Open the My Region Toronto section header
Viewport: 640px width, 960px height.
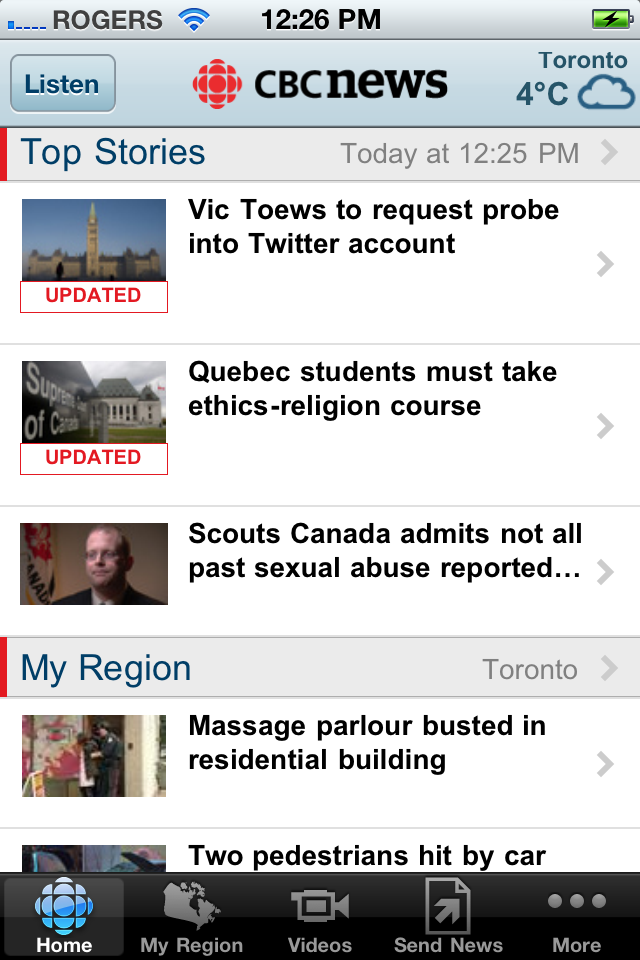click(x=320, y=668)
